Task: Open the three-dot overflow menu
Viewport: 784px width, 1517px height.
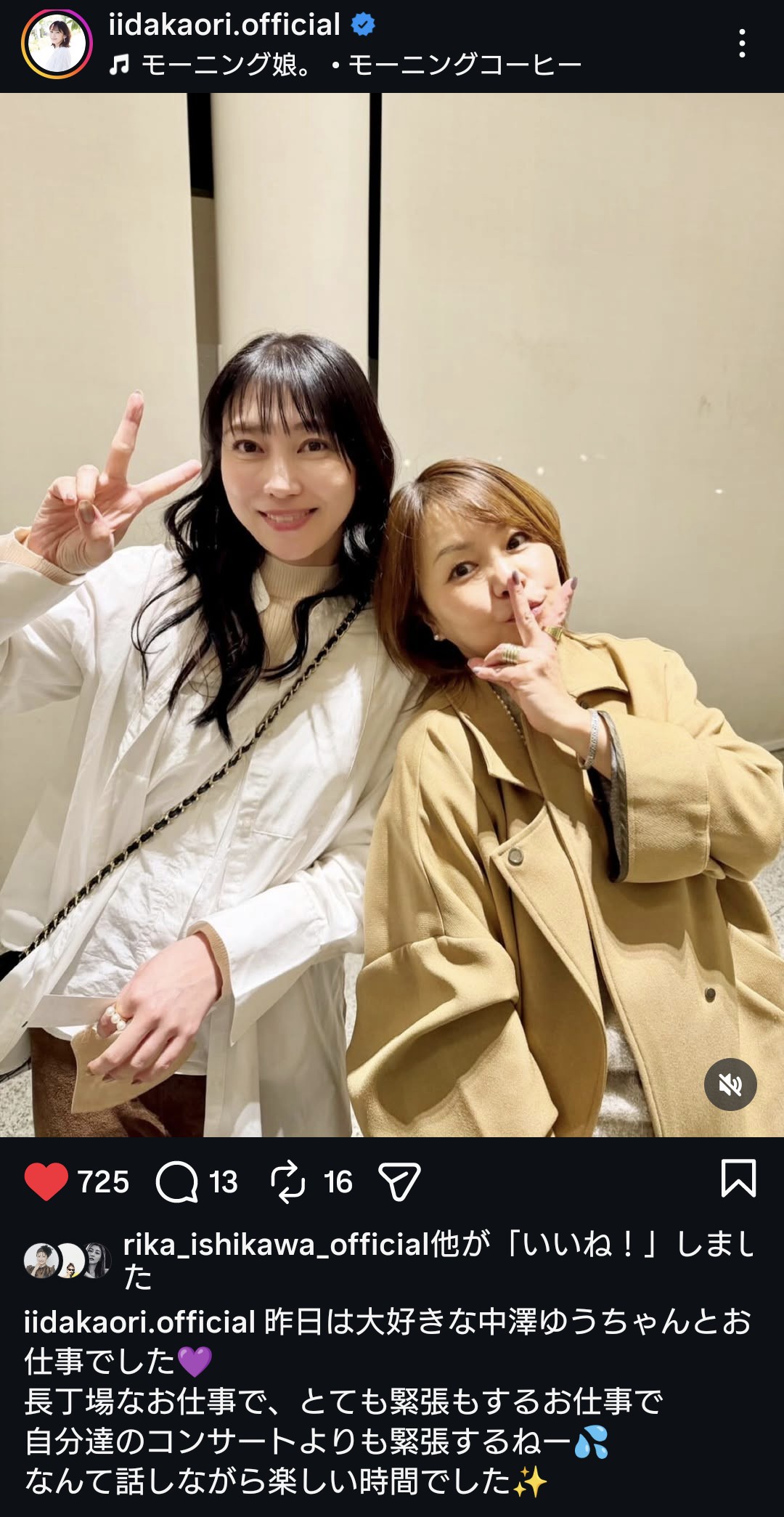Action: pos(741,44)
